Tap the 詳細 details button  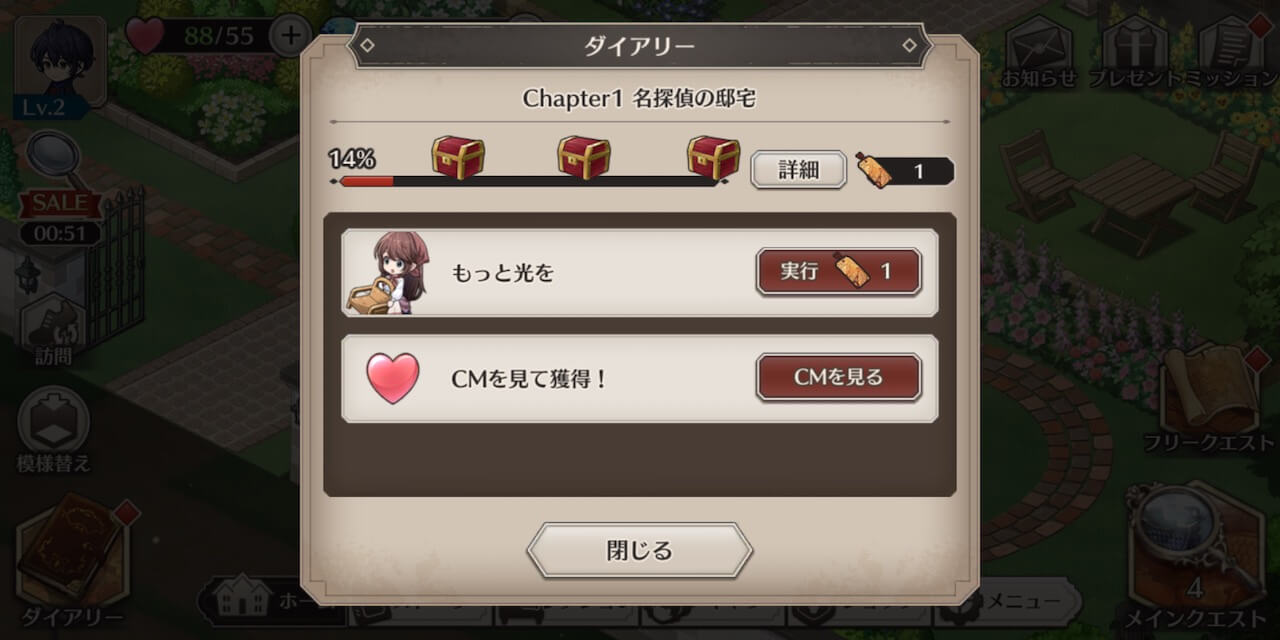click(798, 170)
